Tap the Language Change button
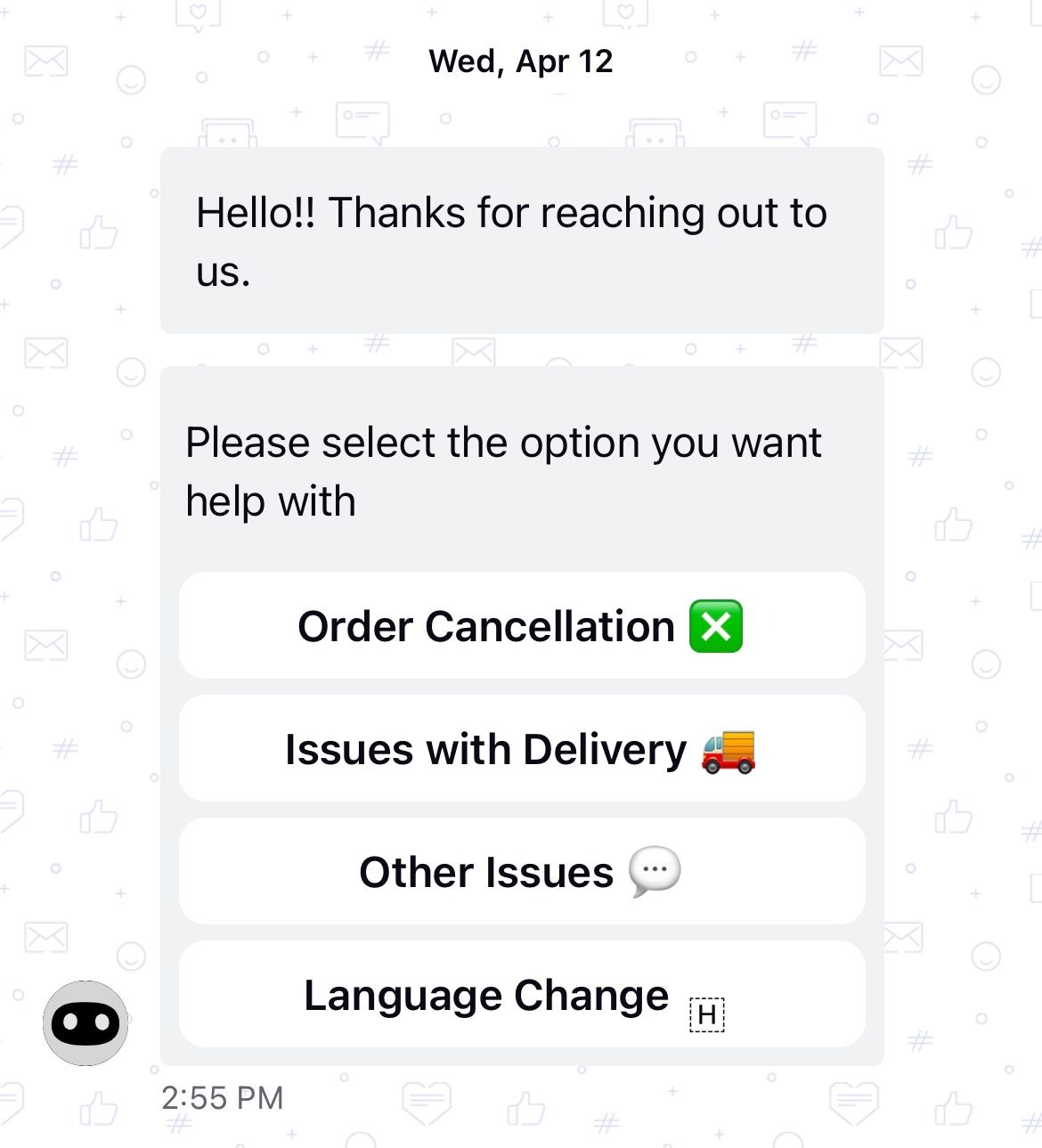This screenshot has height=1148, width=1042. [521, 995]
